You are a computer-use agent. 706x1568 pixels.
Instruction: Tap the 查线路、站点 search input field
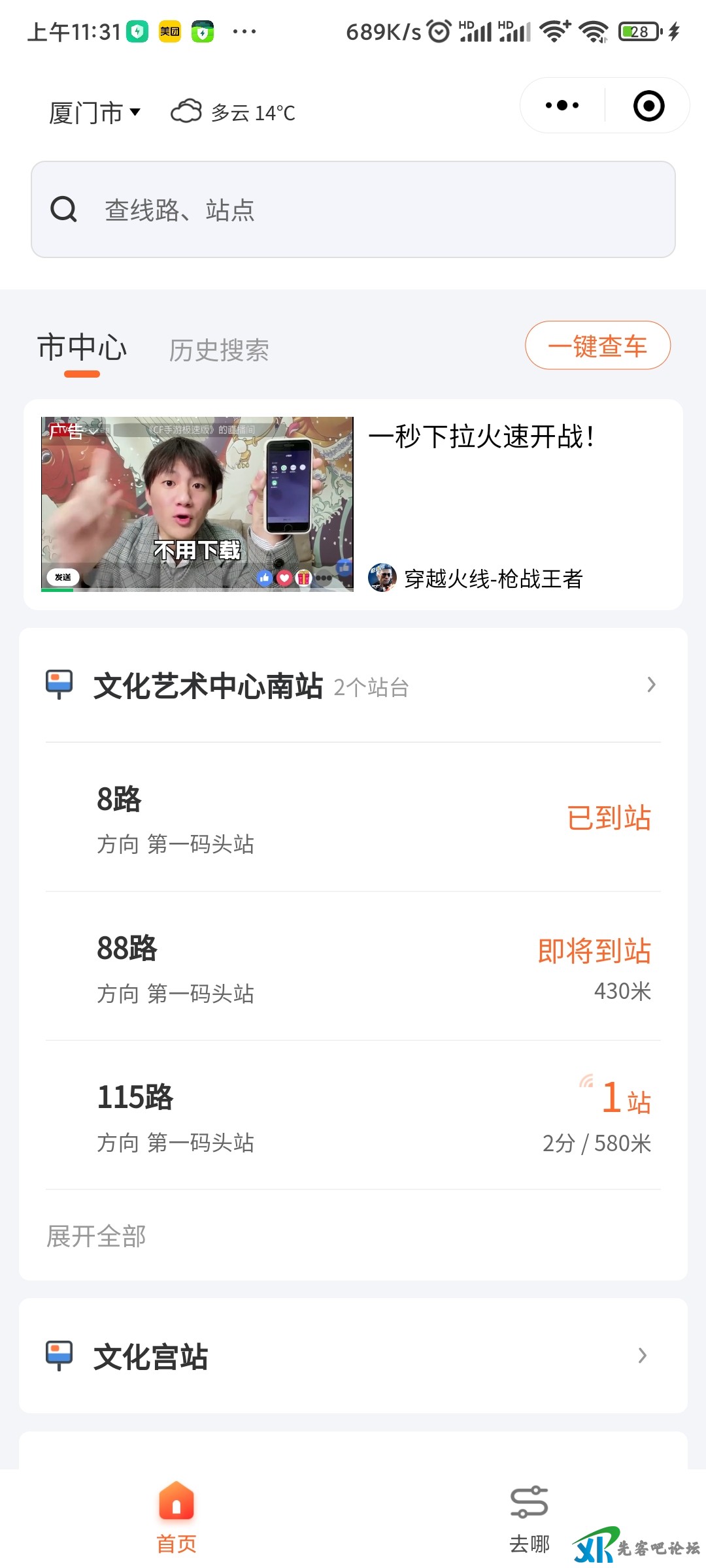261,210
